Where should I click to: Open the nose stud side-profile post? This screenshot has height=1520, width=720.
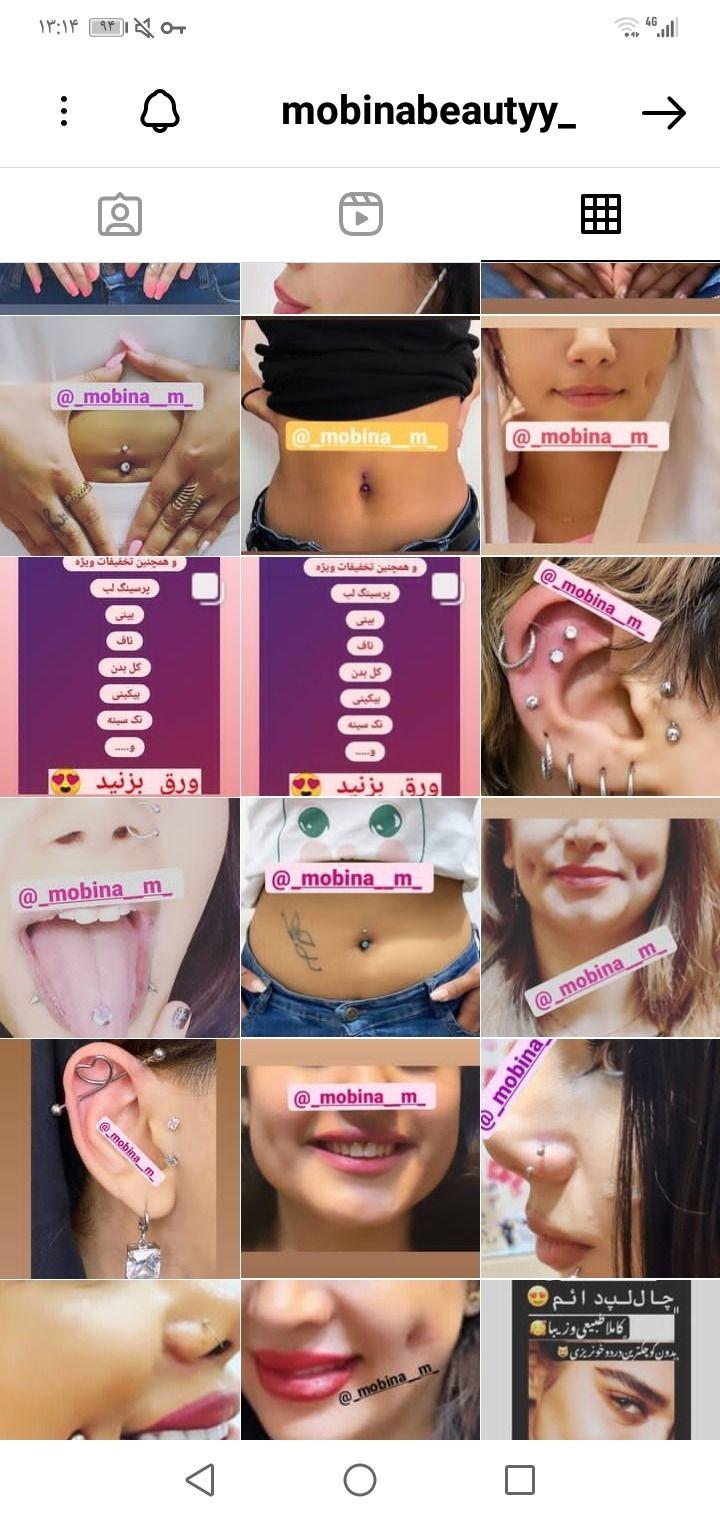click(600, 1158)
